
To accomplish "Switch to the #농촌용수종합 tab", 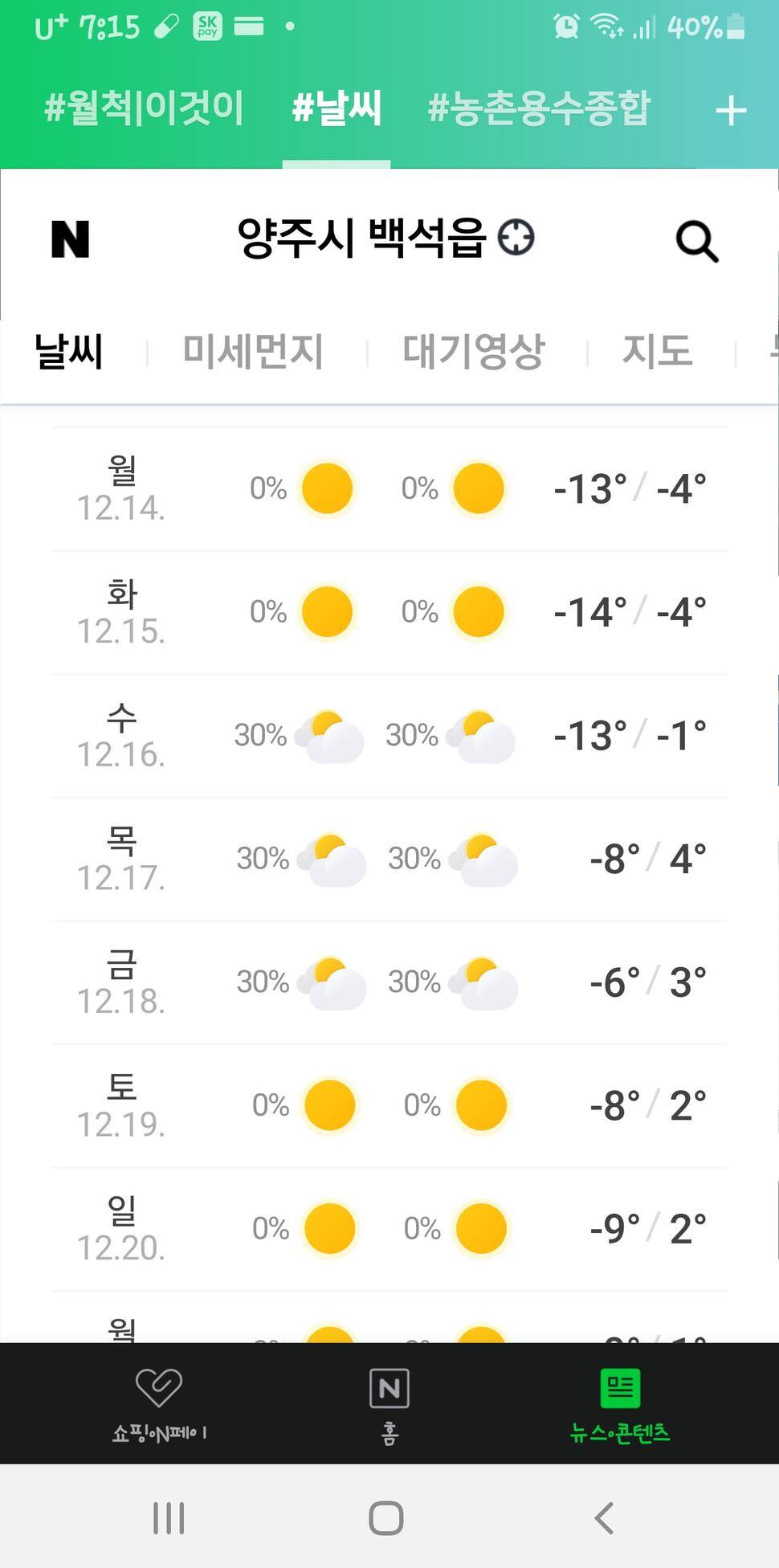I will click(539, 108).
